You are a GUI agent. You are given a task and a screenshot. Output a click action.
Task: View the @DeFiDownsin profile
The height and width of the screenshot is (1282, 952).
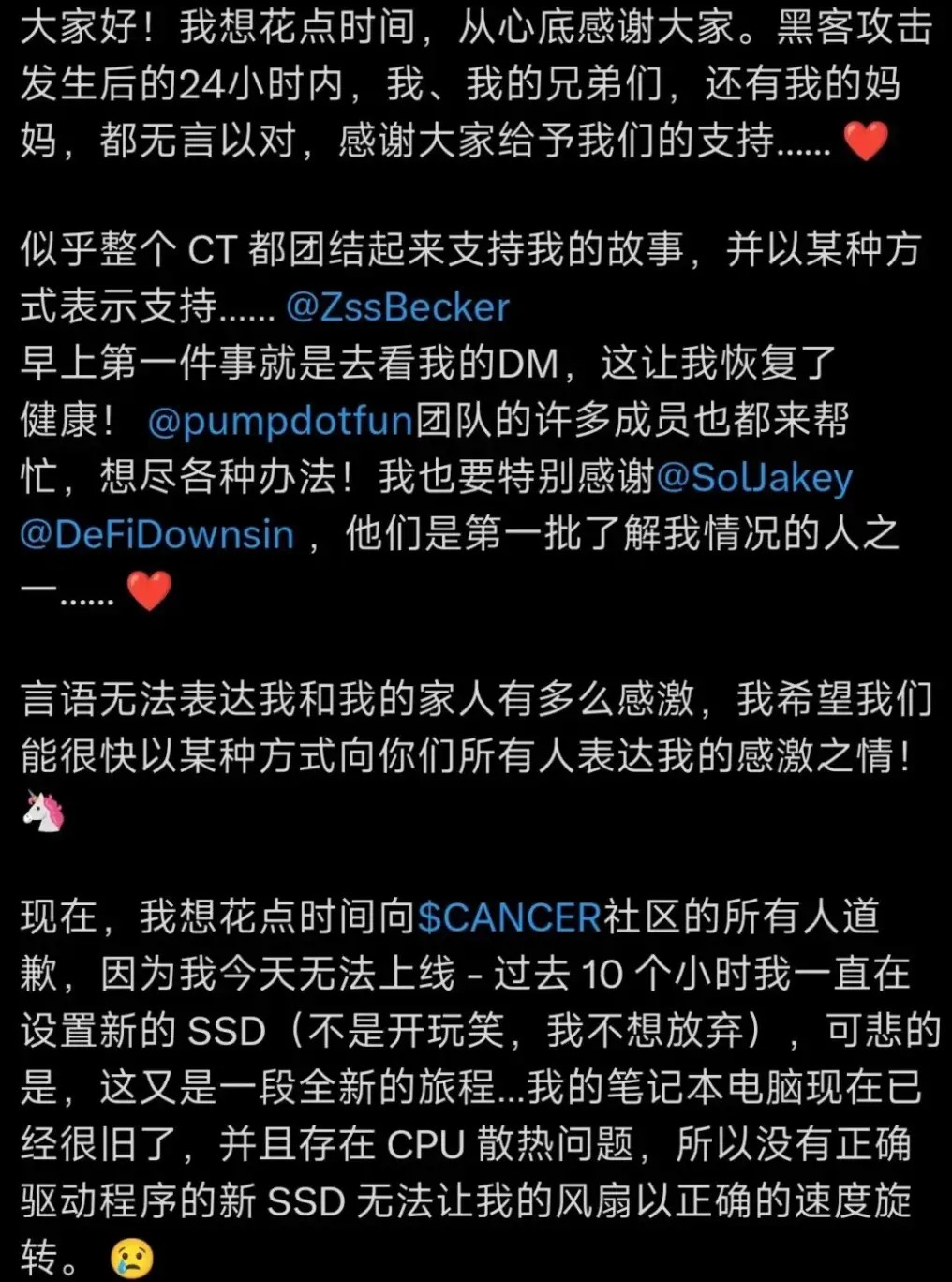pyautogui.click(x=156, y=534)
